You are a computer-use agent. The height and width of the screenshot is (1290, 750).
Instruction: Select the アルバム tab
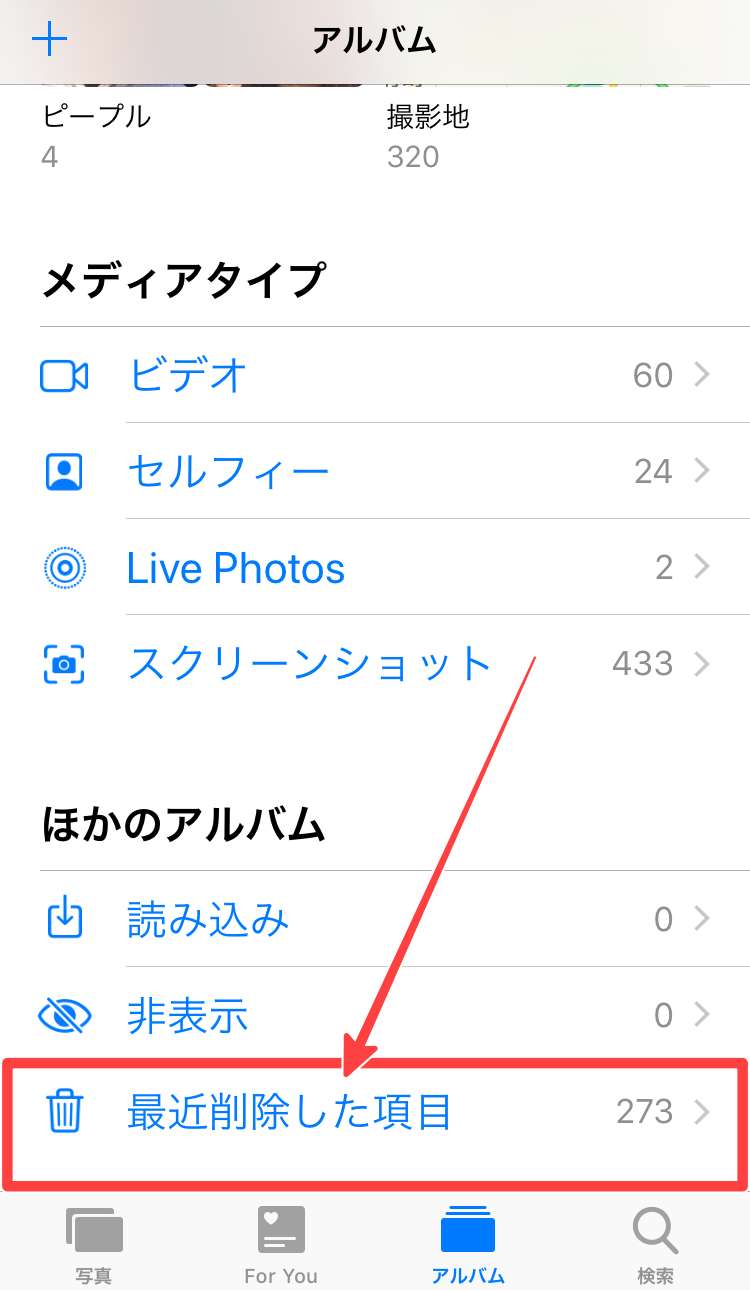468,1245
